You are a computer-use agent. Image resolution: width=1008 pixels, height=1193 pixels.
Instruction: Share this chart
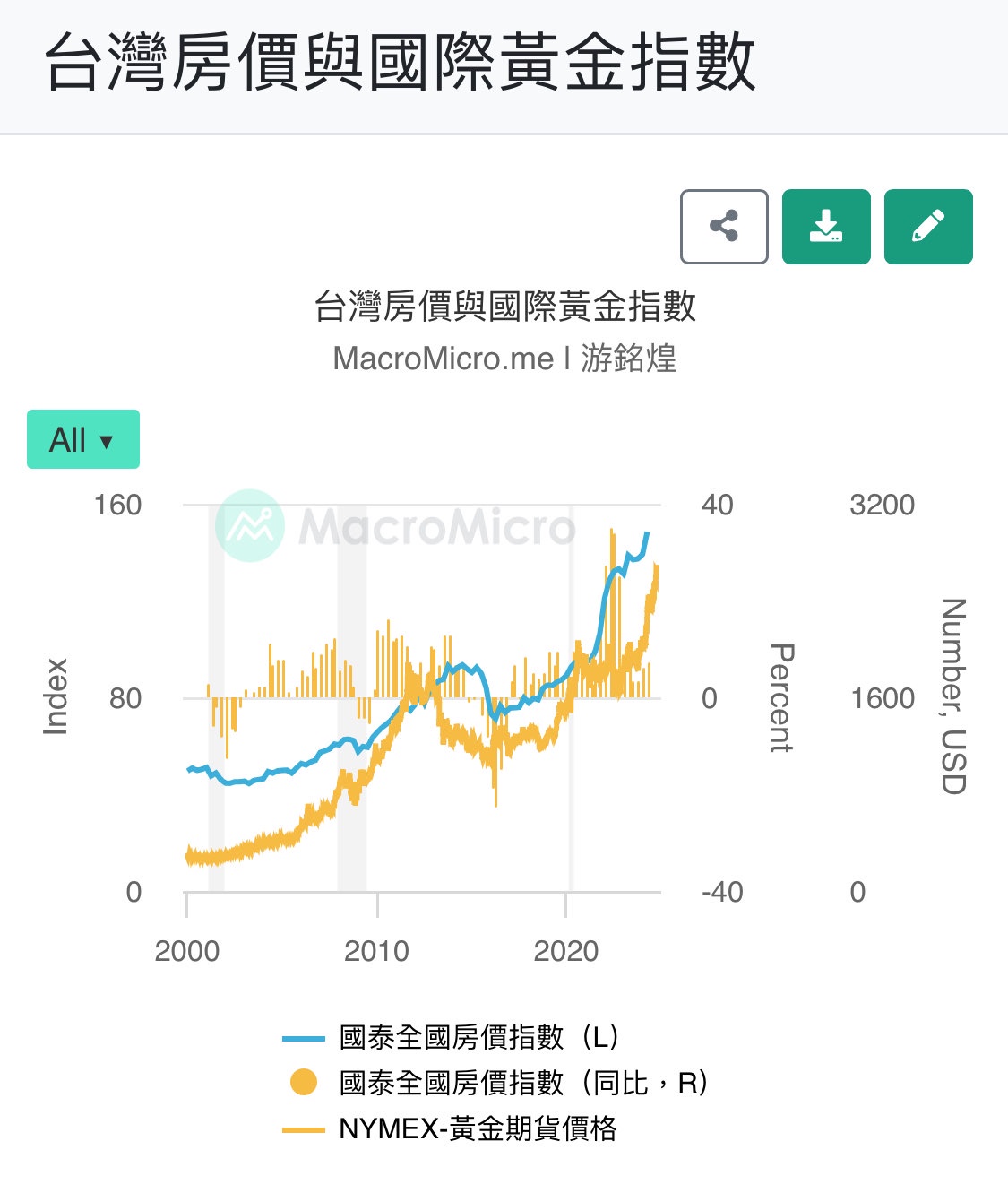click(x=723, y=227)
